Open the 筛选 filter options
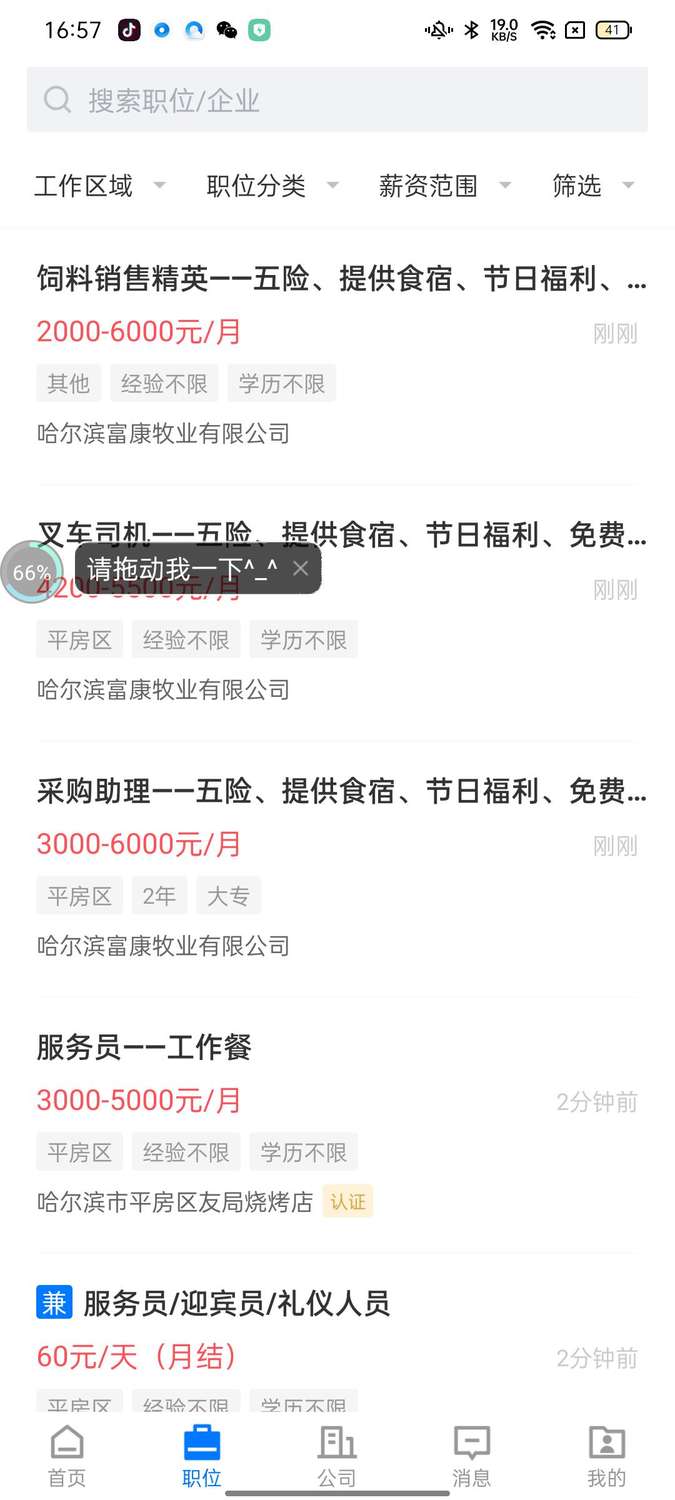This screenshot has width=675, height=1500. [592, 186]
